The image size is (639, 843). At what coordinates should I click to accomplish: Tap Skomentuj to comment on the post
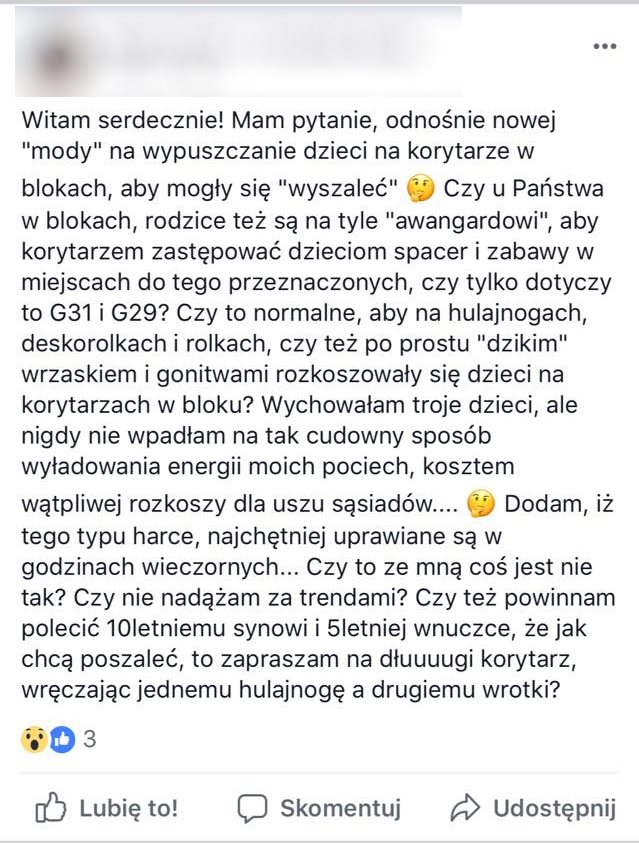[319, 807]
